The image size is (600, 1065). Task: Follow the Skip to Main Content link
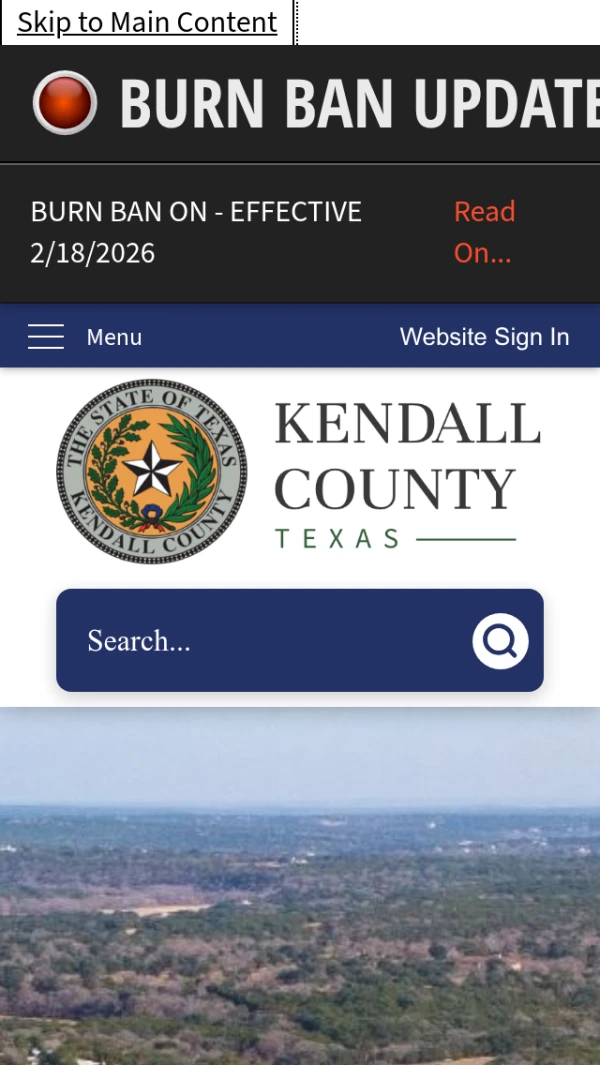[147, 22]
